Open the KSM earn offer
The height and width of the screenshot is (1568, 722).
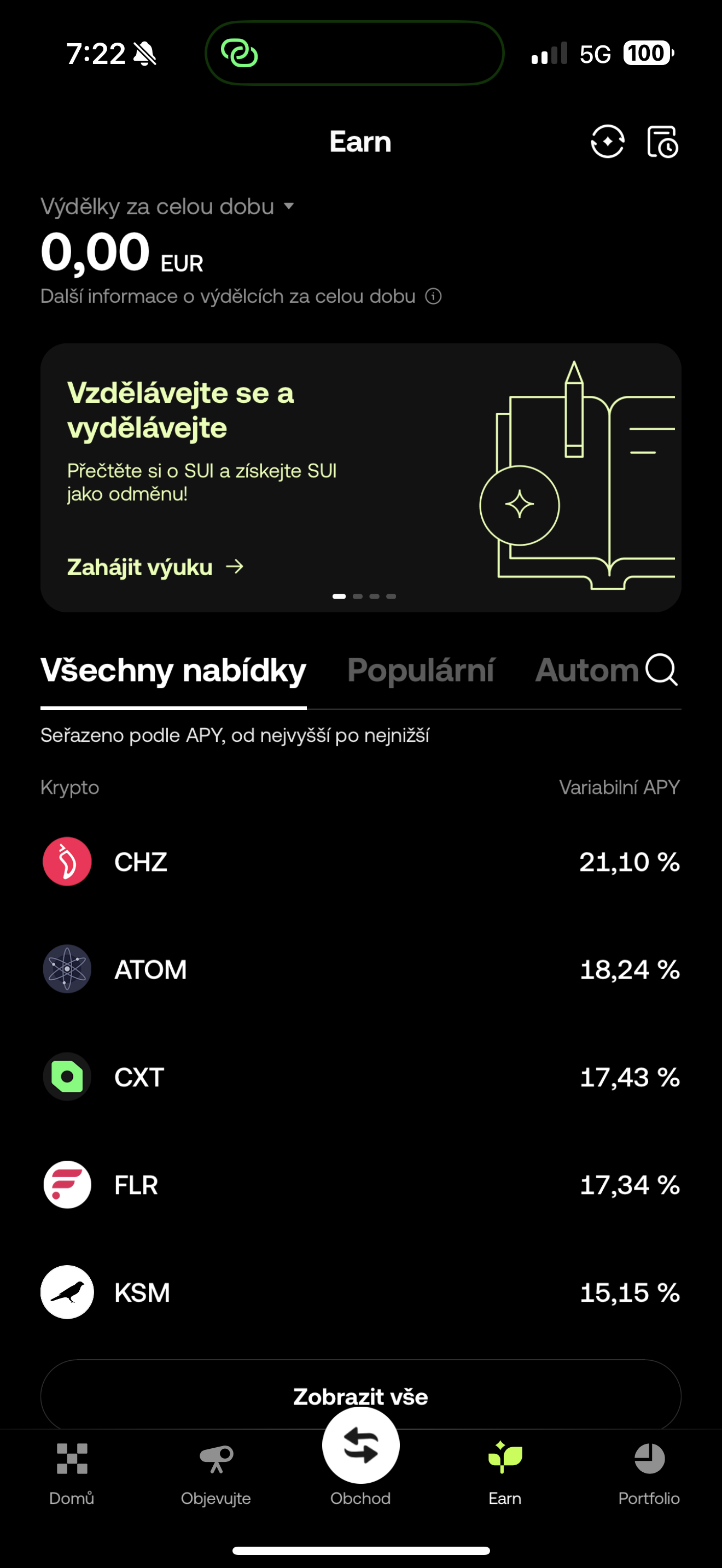360,1292
